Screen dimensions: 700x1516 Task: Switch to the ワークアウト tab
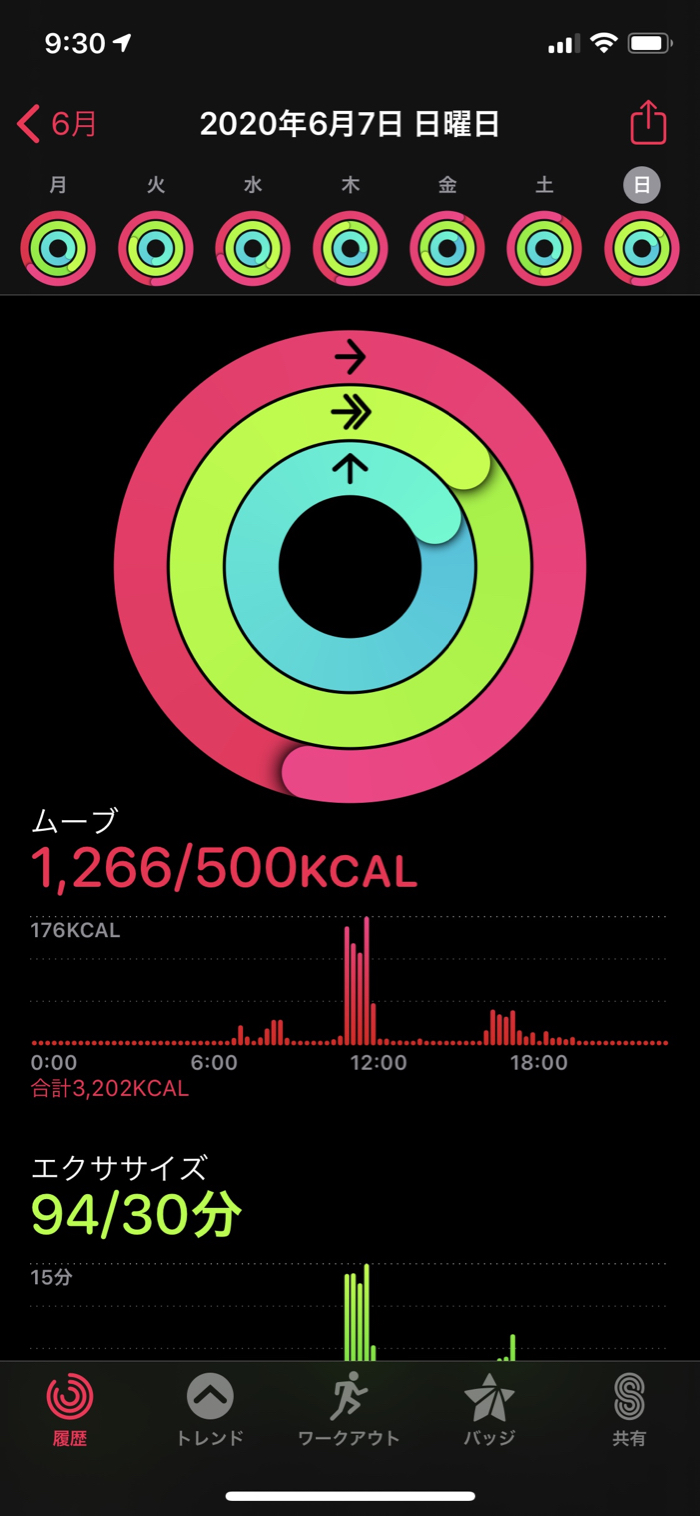pos(349,1410)
